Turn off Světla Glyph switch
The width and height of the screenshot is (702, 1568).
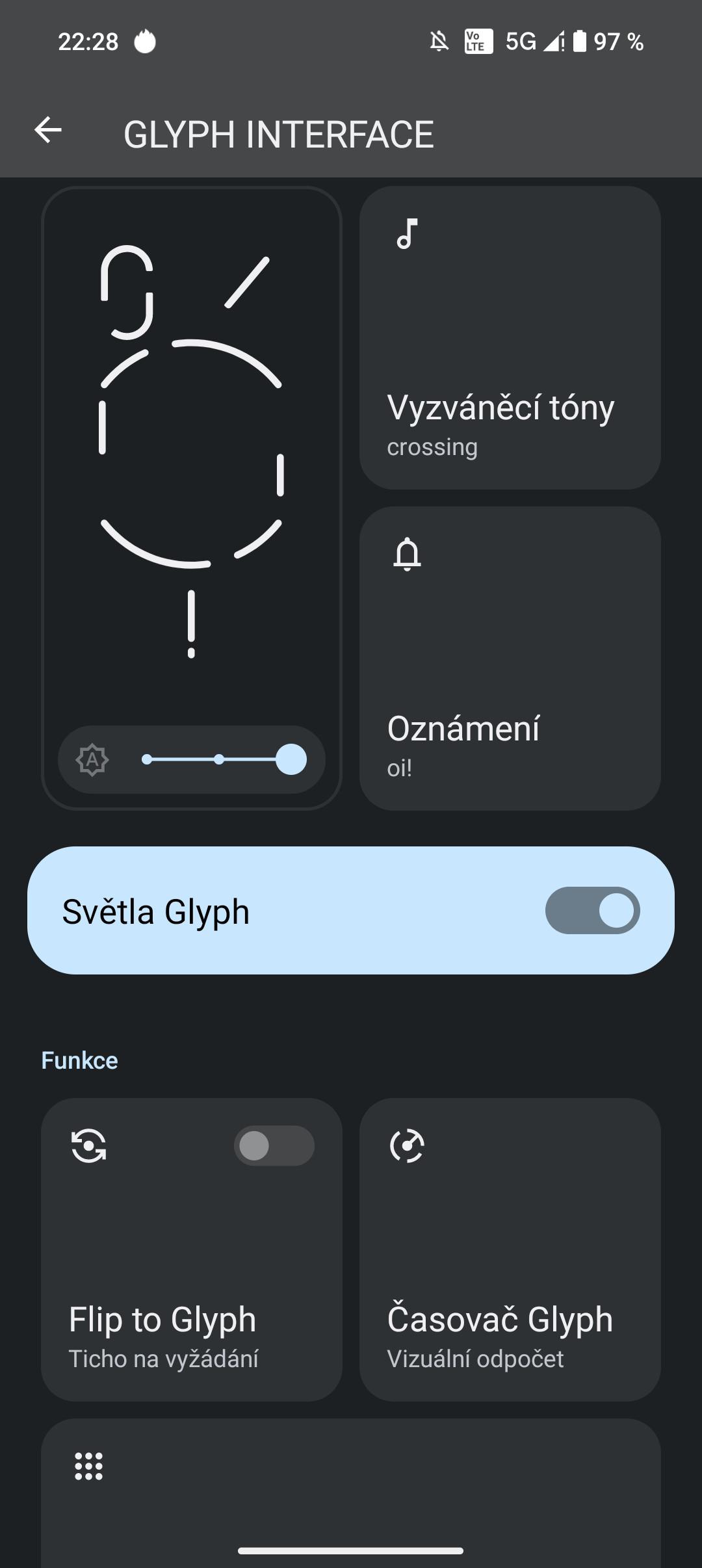592,910
